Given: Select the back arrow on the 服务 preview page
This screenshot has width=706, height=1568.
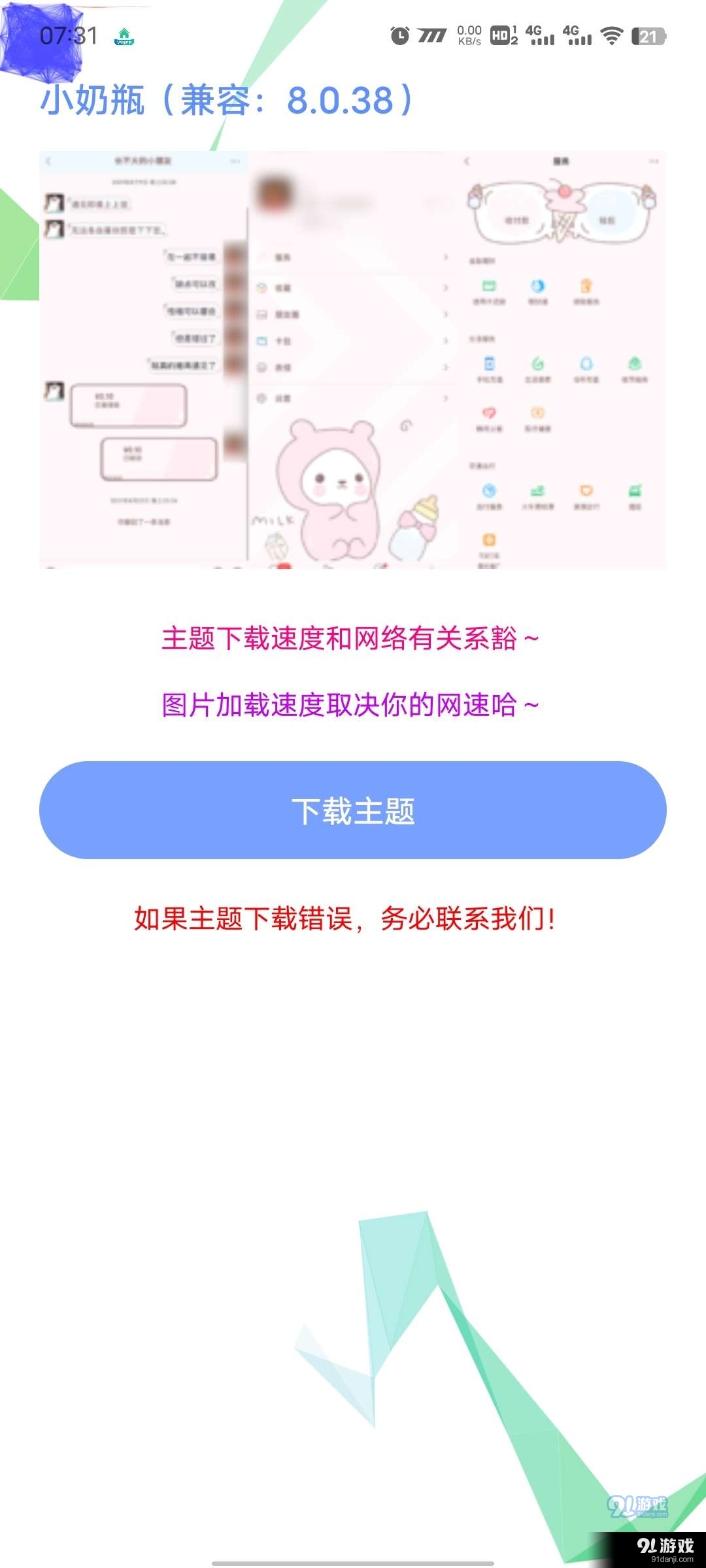Looking at the screenshot, I should click(466, 161).
